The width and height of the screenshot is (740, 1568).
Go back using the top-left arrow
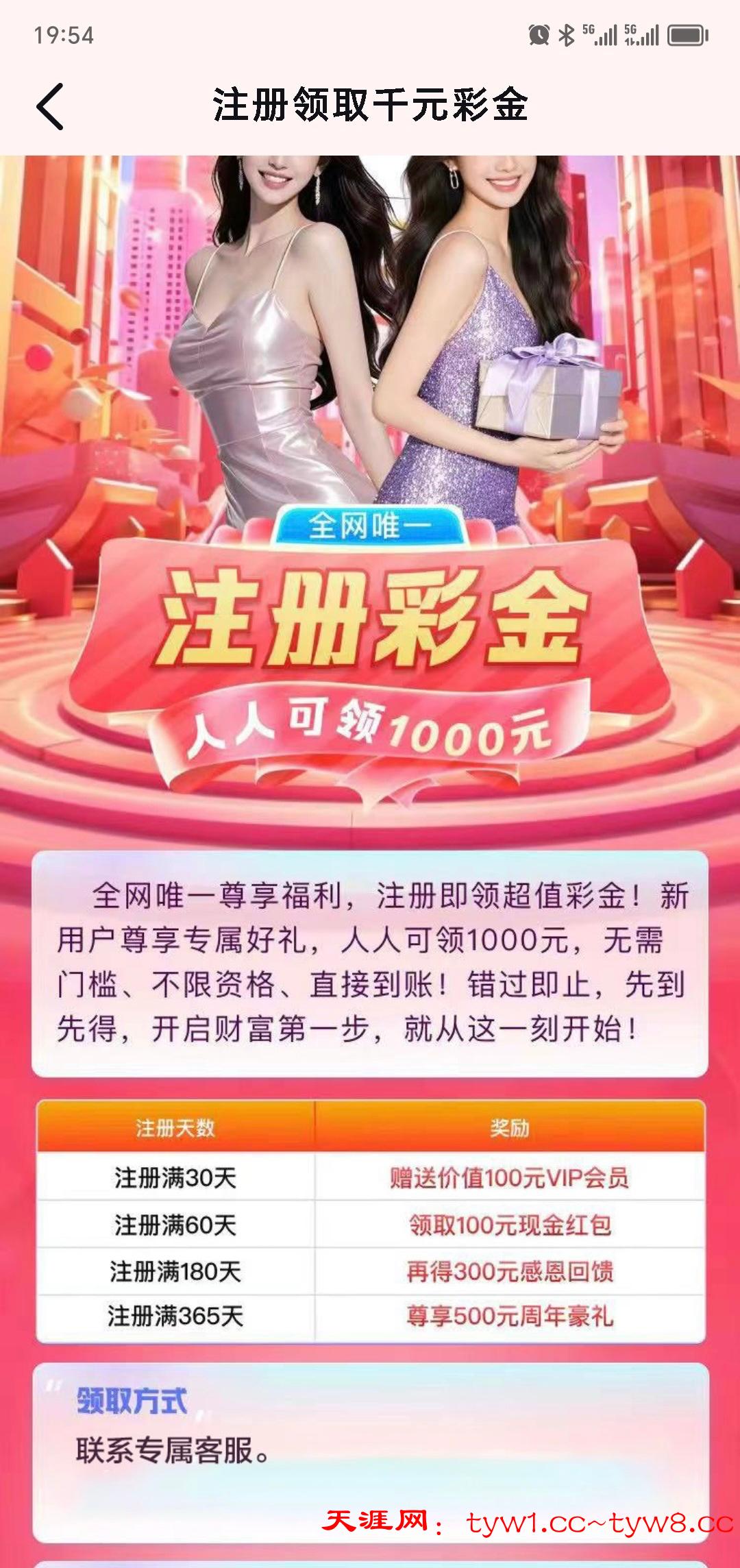click(x=51, y=106)
